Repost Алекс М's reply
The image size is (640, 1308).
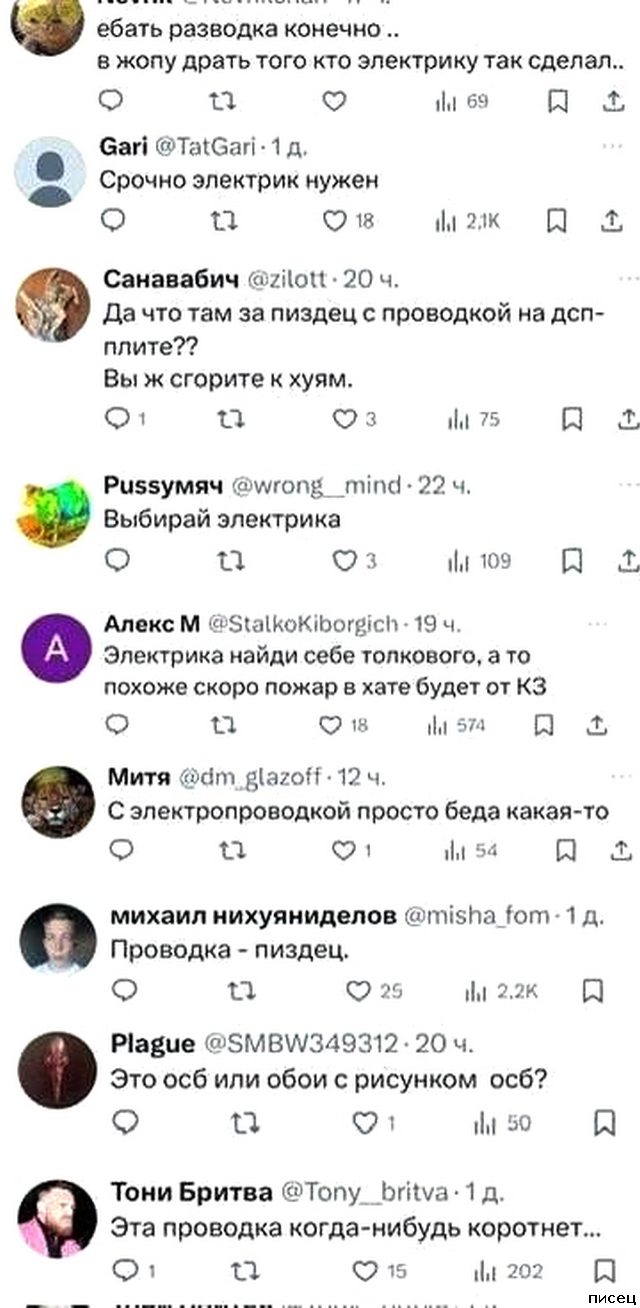coord(224,726)
